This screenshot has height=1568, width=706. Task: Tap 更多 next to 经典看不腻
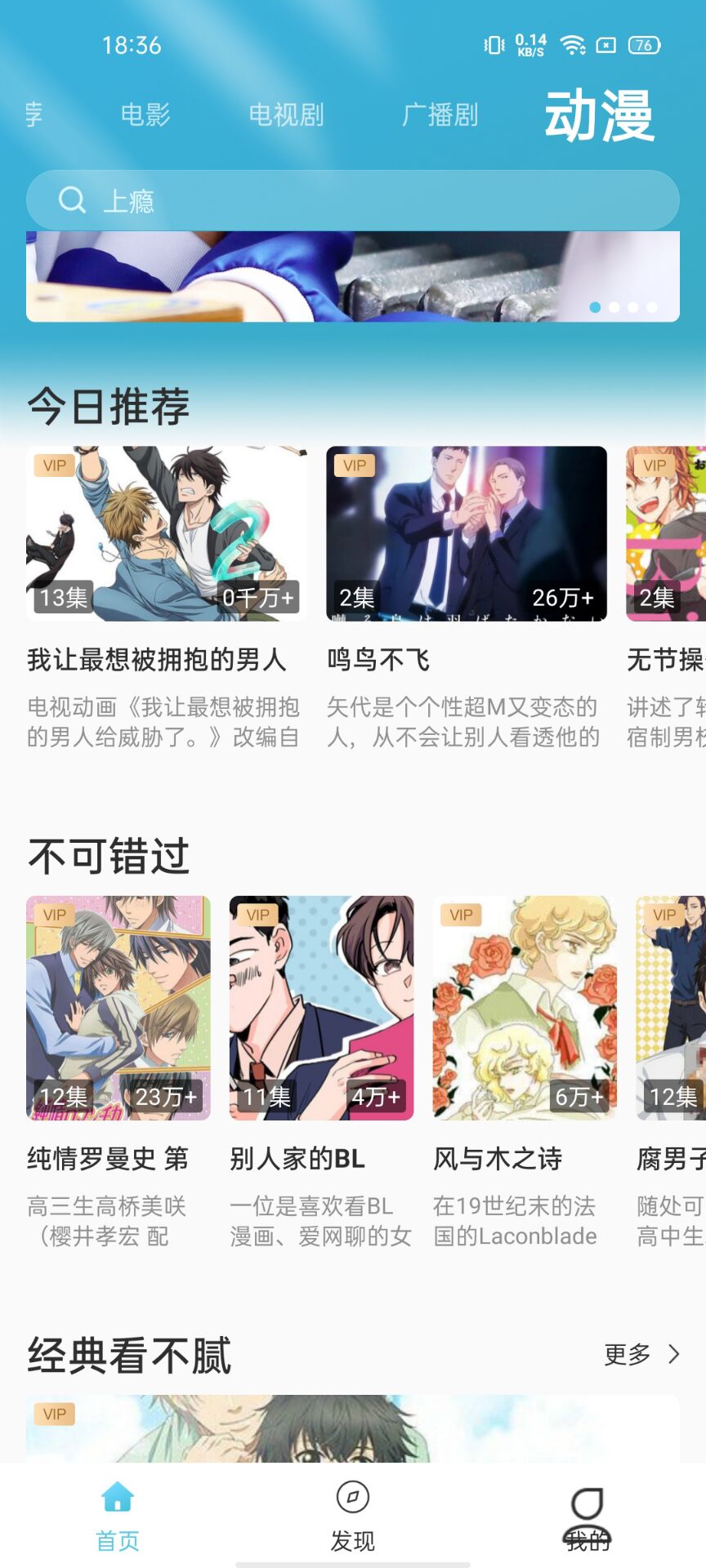(641, 1355)
